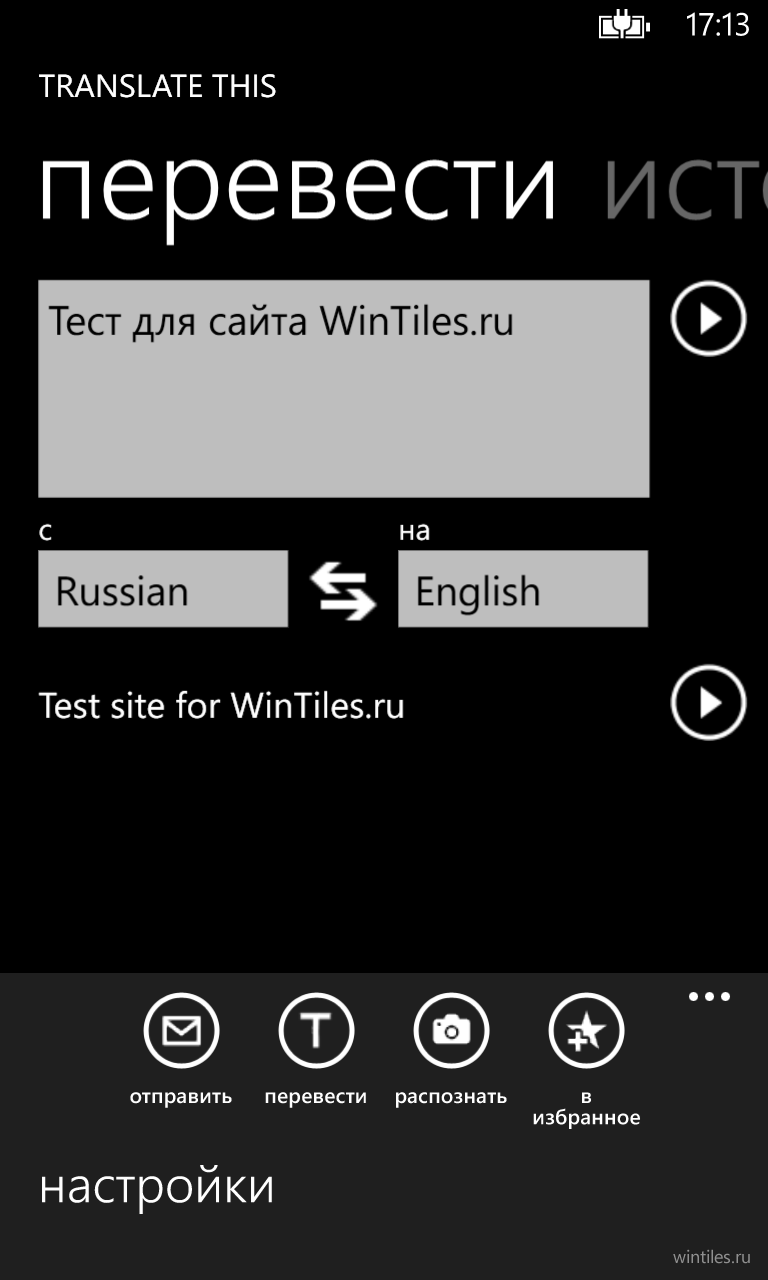Collapse the app bar with the three dots

click(x=709, y=996)
